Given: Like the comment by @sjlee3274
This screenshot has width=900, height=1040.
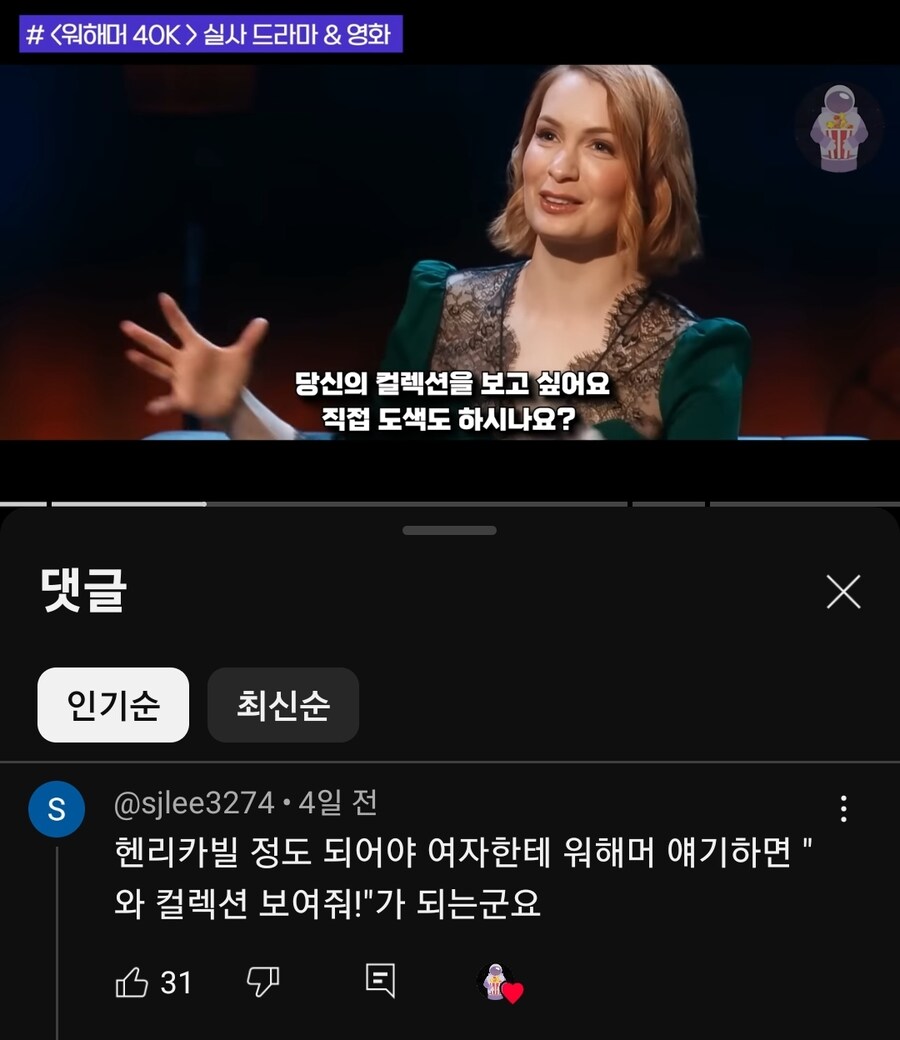Looking at the screenshot, I should tap(132, 982).
